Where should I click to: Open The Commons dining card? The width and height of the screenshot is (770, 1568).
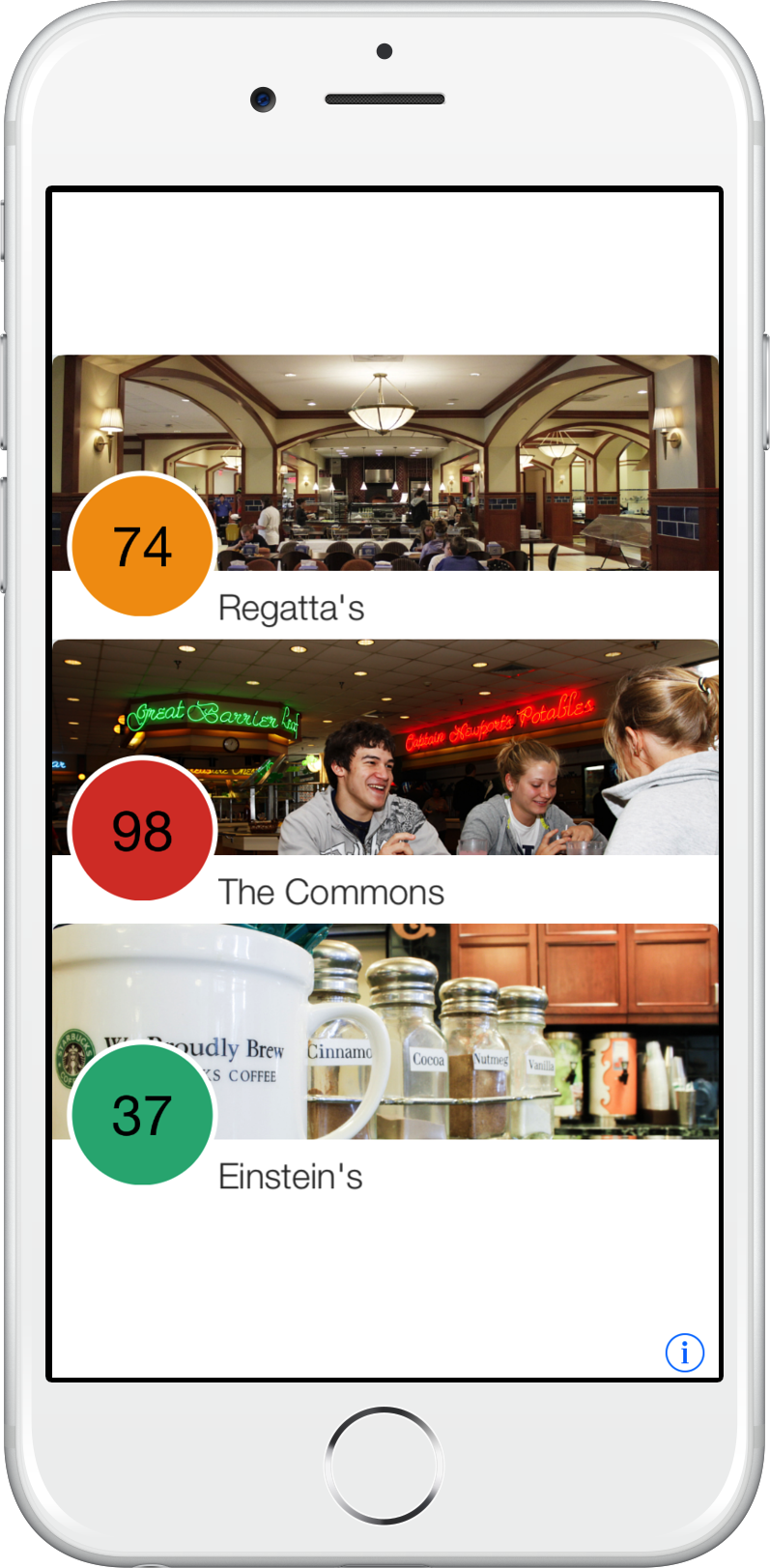coord(385,779)
